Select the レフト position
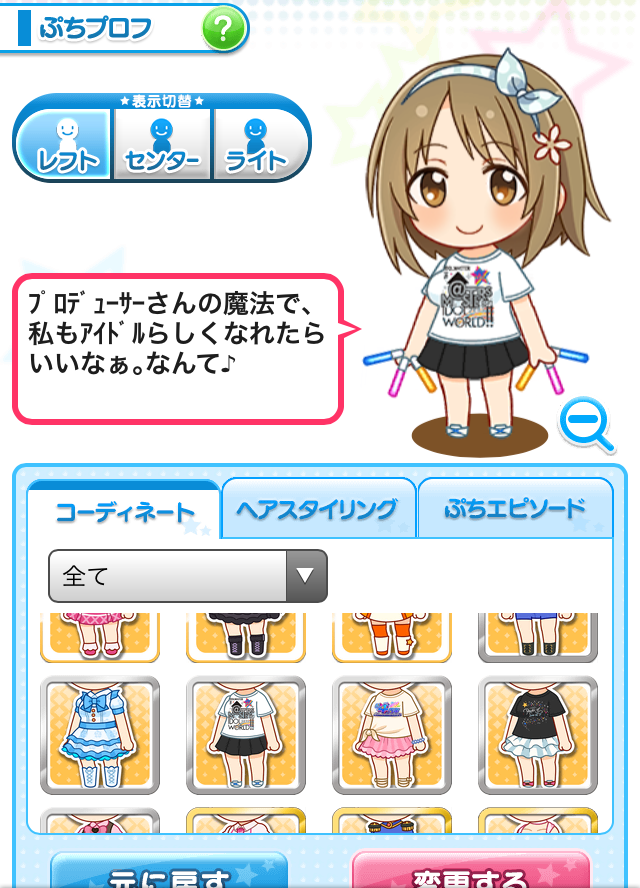This screenshot has width=640, height=888. pyautogui.click(x=66, y=144)
